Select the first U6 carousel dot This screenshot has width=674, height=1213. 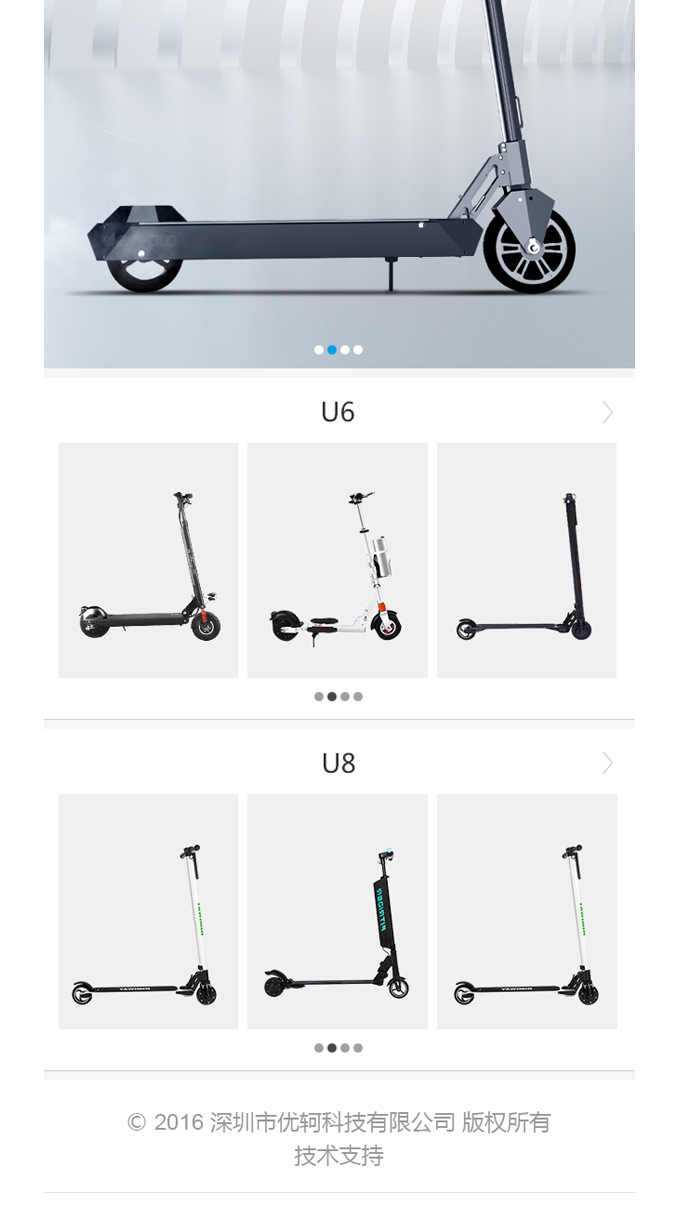tap(319, 697)
